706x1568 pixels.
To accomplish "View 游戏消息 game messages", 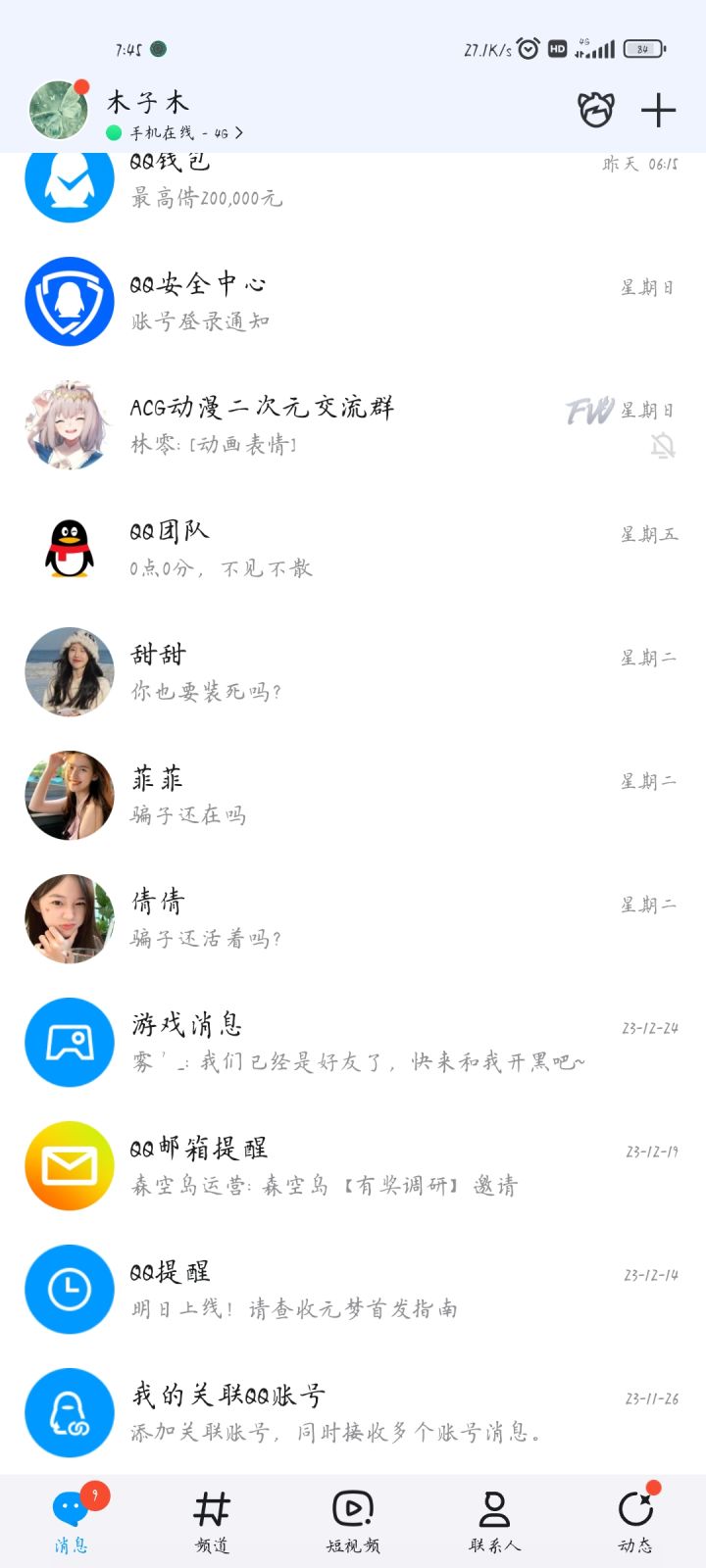I will [353, 1043].
